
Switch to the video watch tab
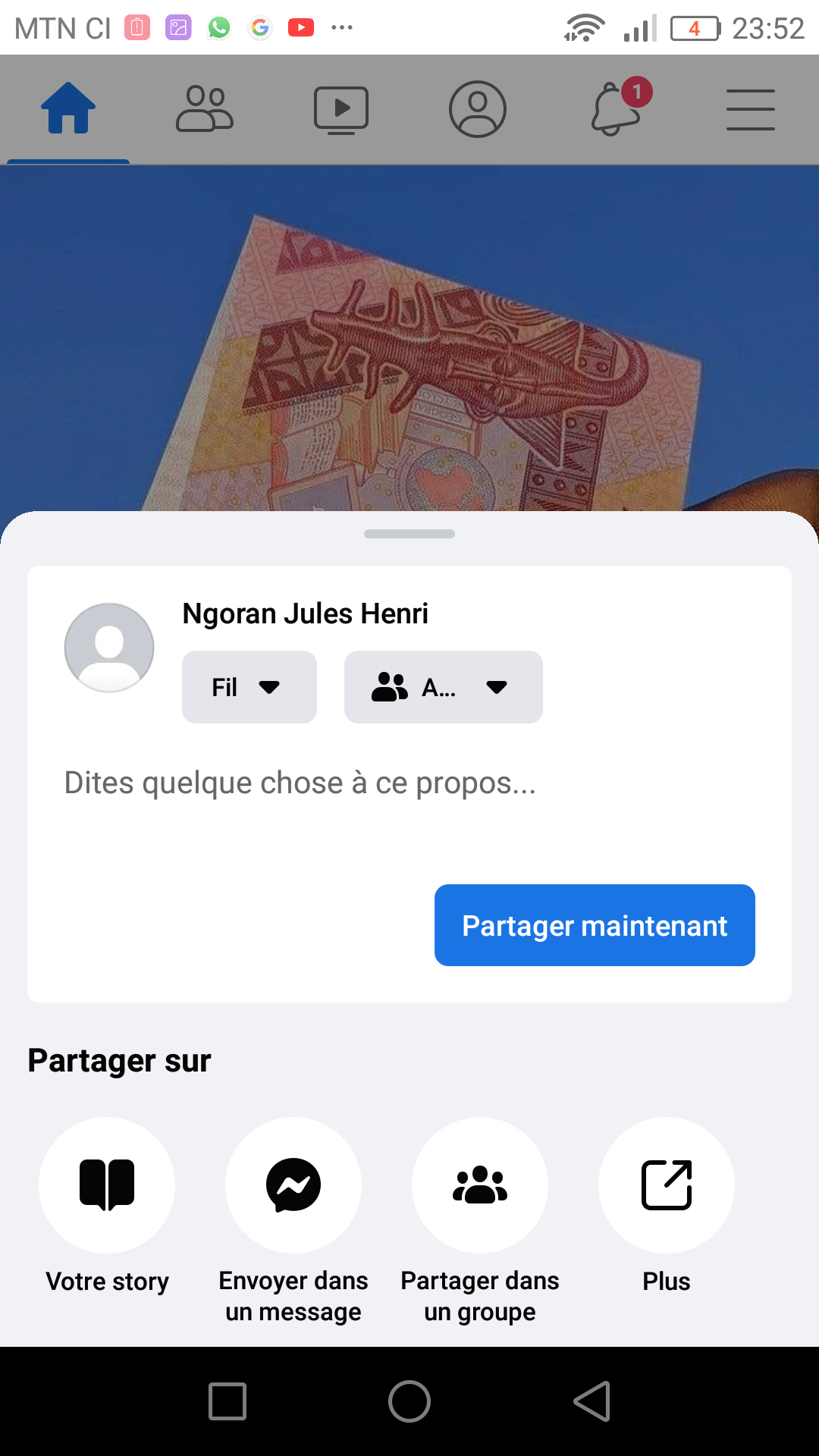[341, 110]
